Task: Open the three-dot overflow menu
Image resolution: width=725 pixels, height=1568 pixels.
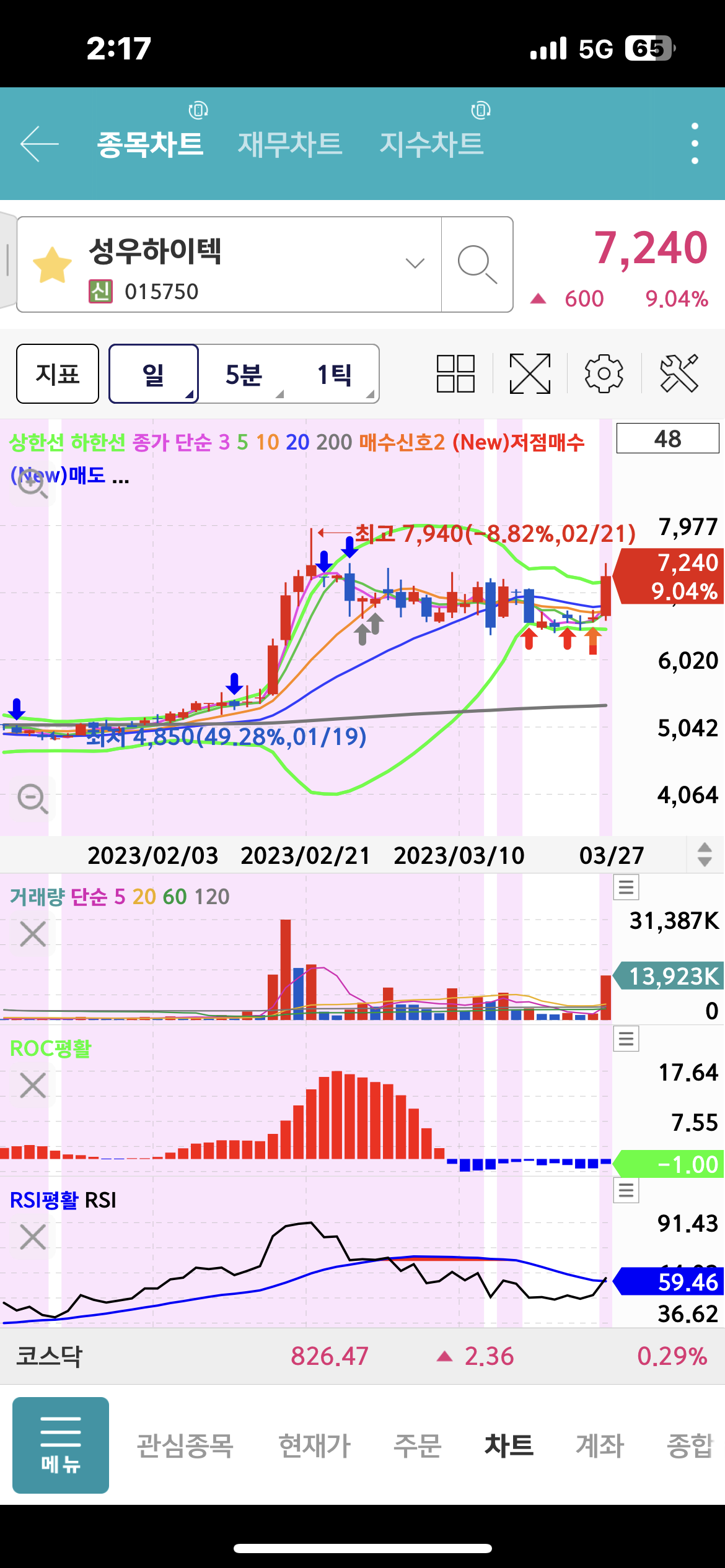Action: (695, 144)
